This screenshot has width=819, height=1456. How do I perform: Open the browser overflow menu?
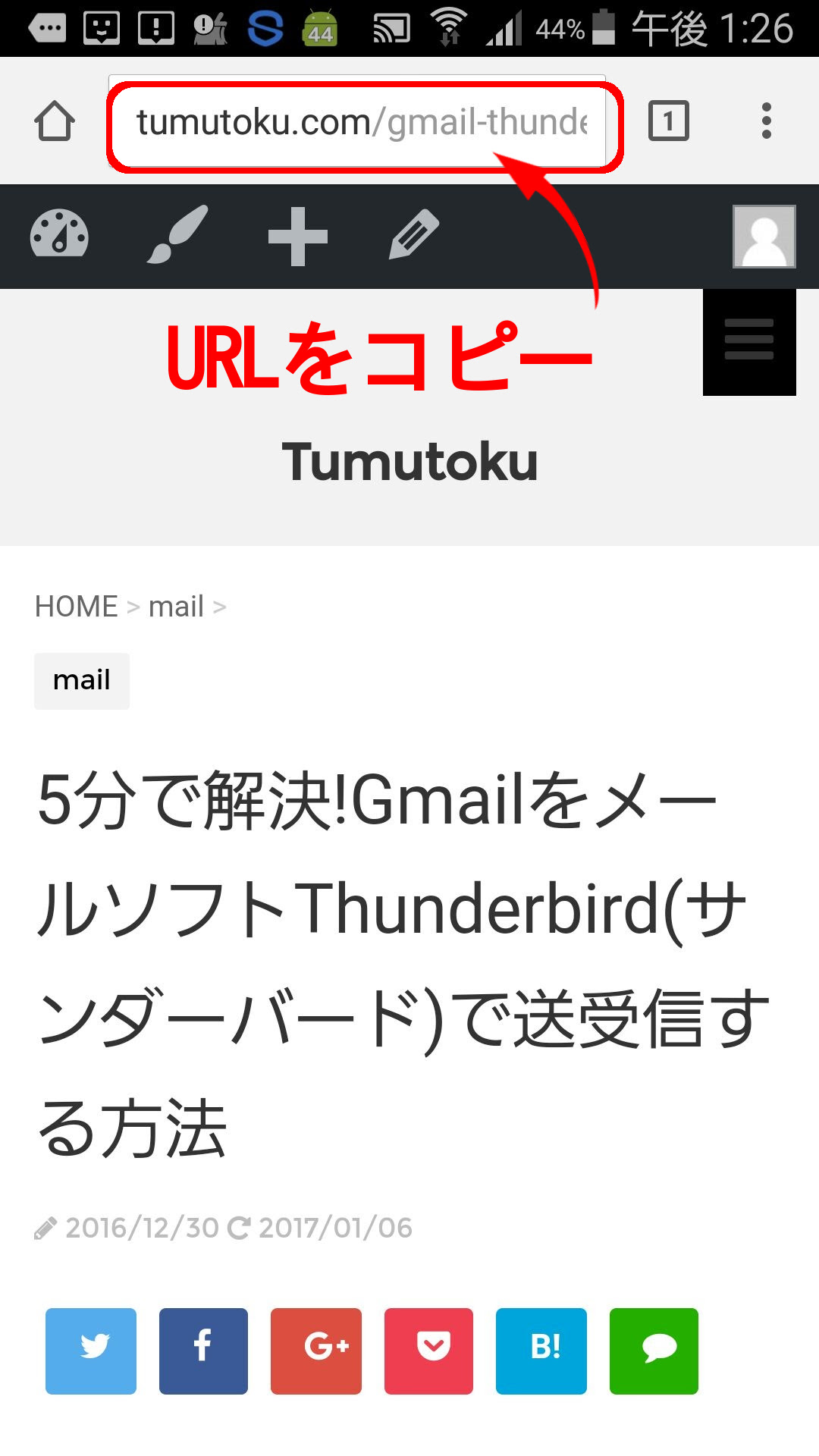(x=766, y=121)
